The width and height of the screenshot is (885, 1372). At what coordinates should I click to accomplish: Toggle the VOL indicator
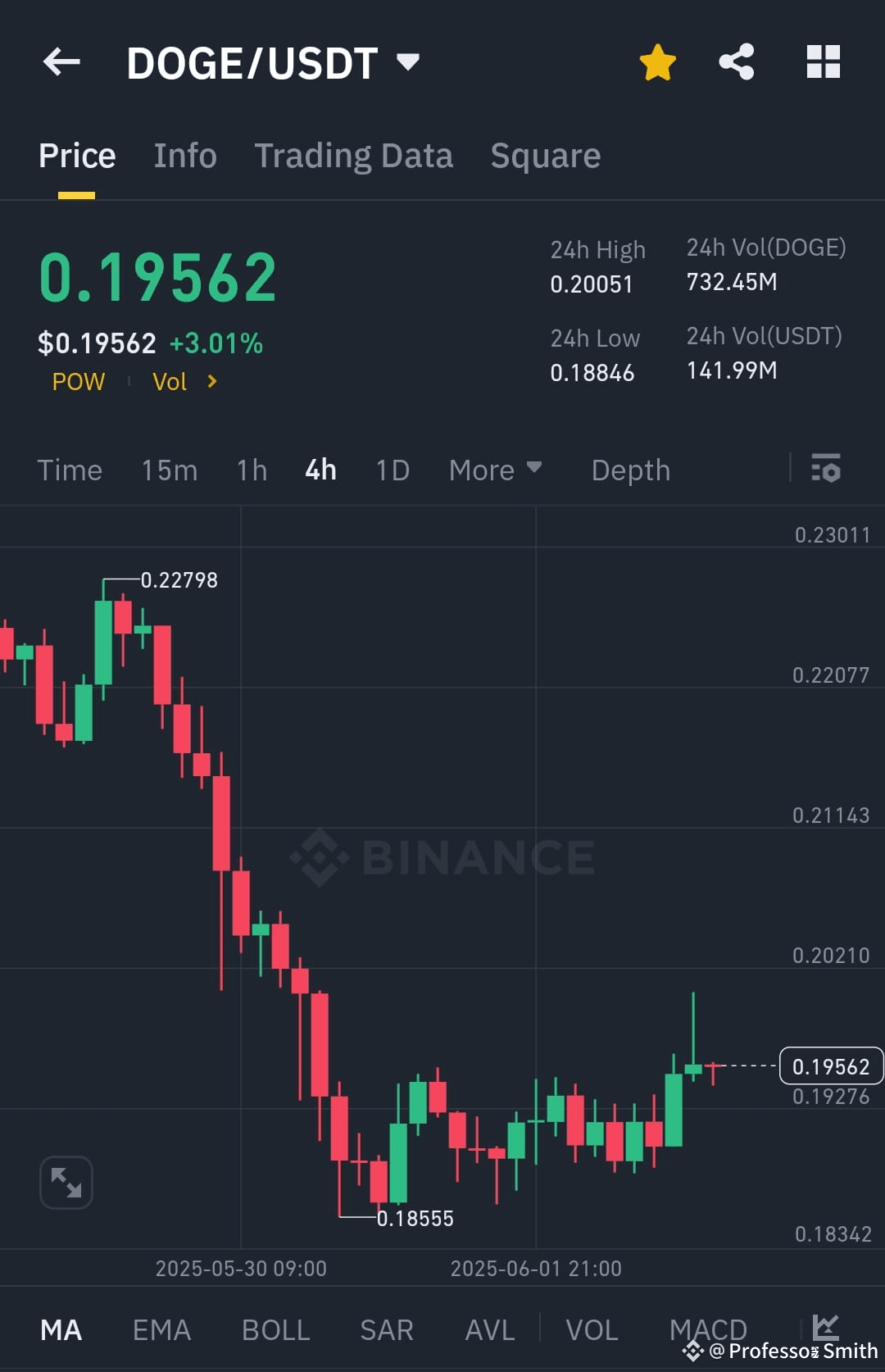click(592, 1329)
